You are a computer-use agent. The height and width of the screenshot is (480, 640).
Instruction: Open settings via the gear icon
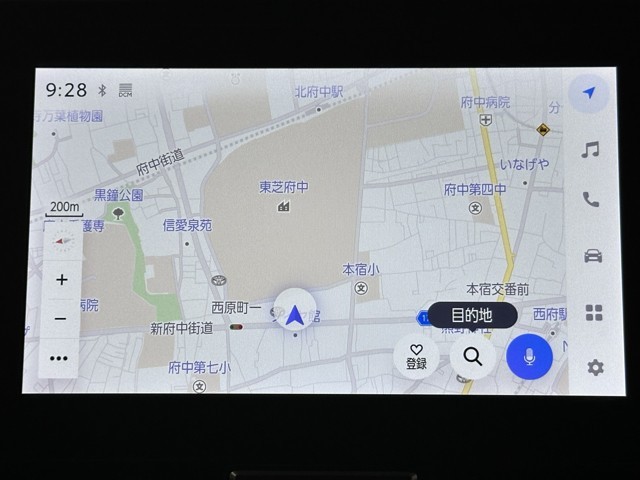tap(595, 367)
